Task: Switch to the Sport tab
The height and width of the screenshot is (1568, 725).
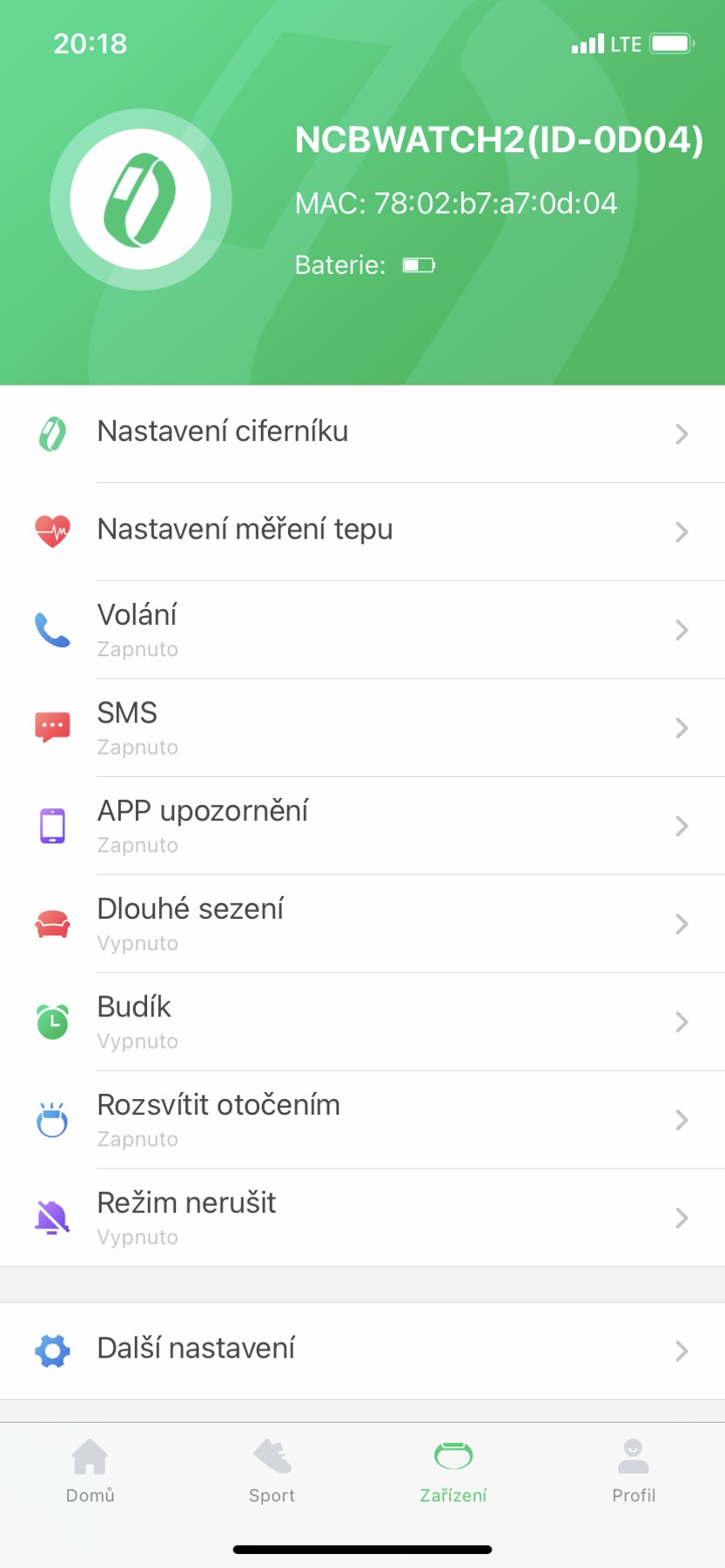Action: point(272,1470)
